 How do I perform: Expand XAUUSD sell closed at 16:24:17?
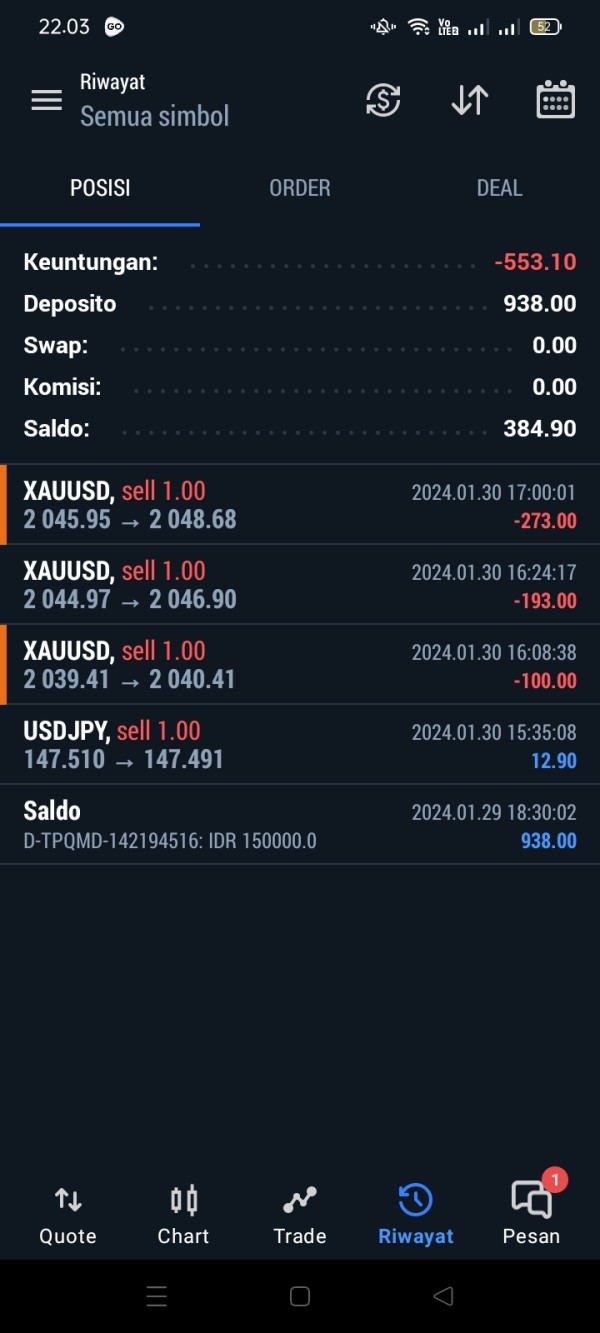coord(300,585)
